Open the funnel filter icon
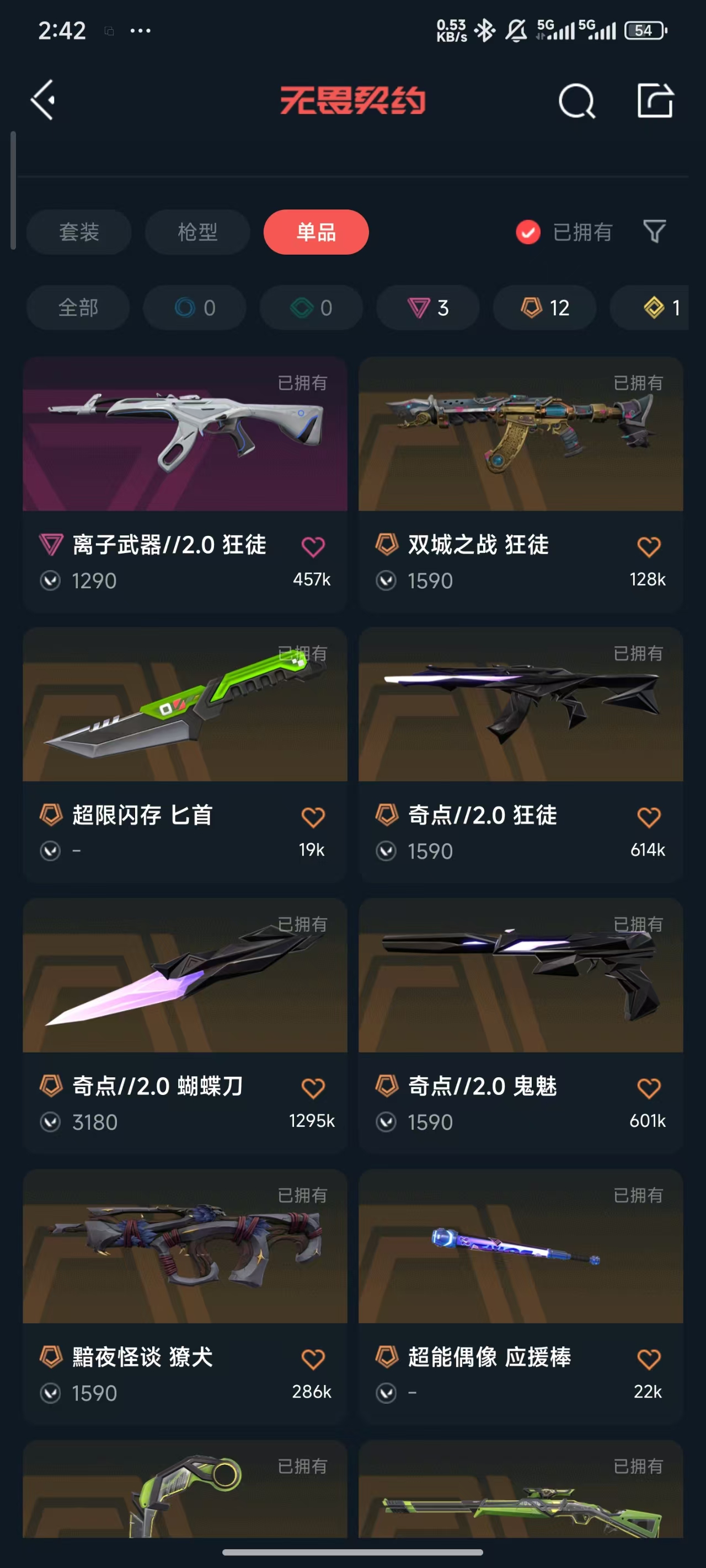The image size is (706, 1568). [x=654, y=232]
